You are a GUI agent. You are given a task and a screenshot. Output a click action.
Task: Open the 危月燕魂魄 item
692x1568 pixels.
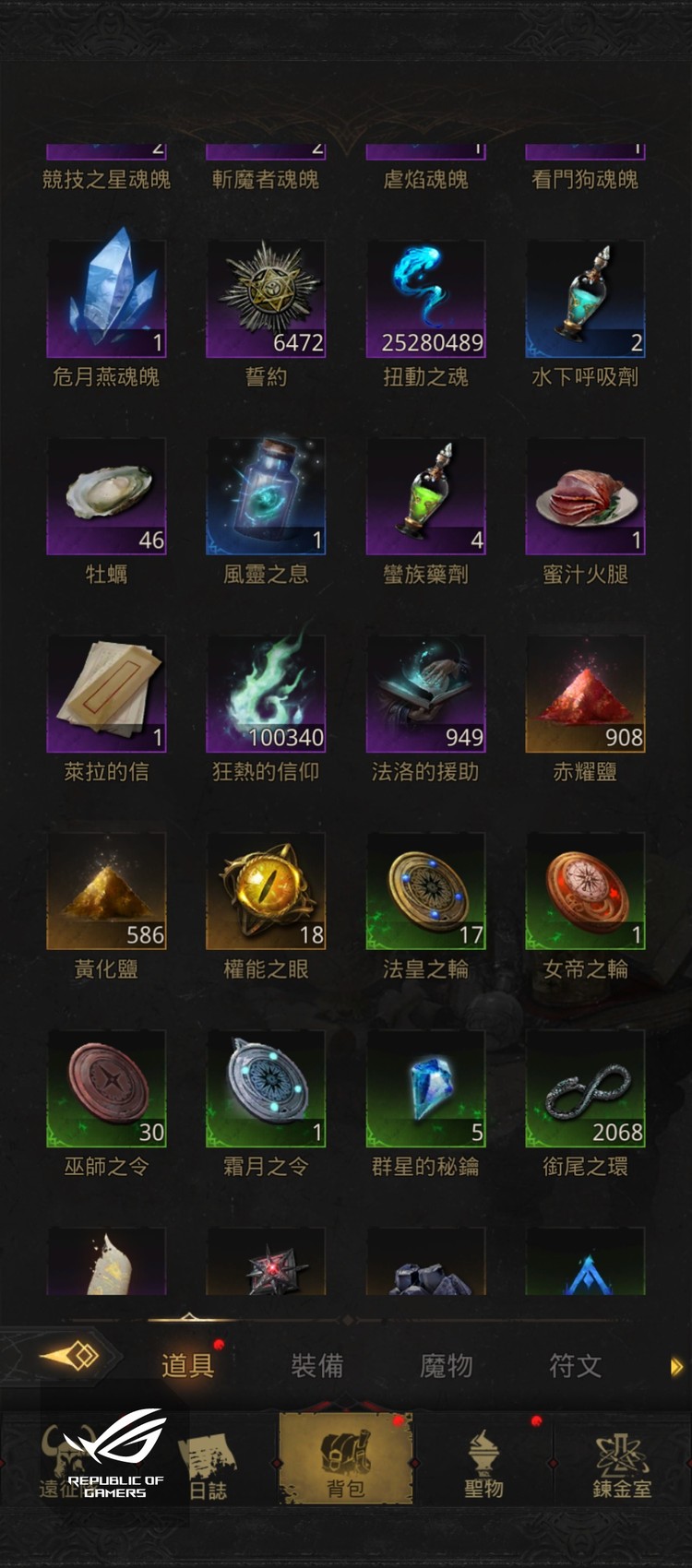(106, 299)
